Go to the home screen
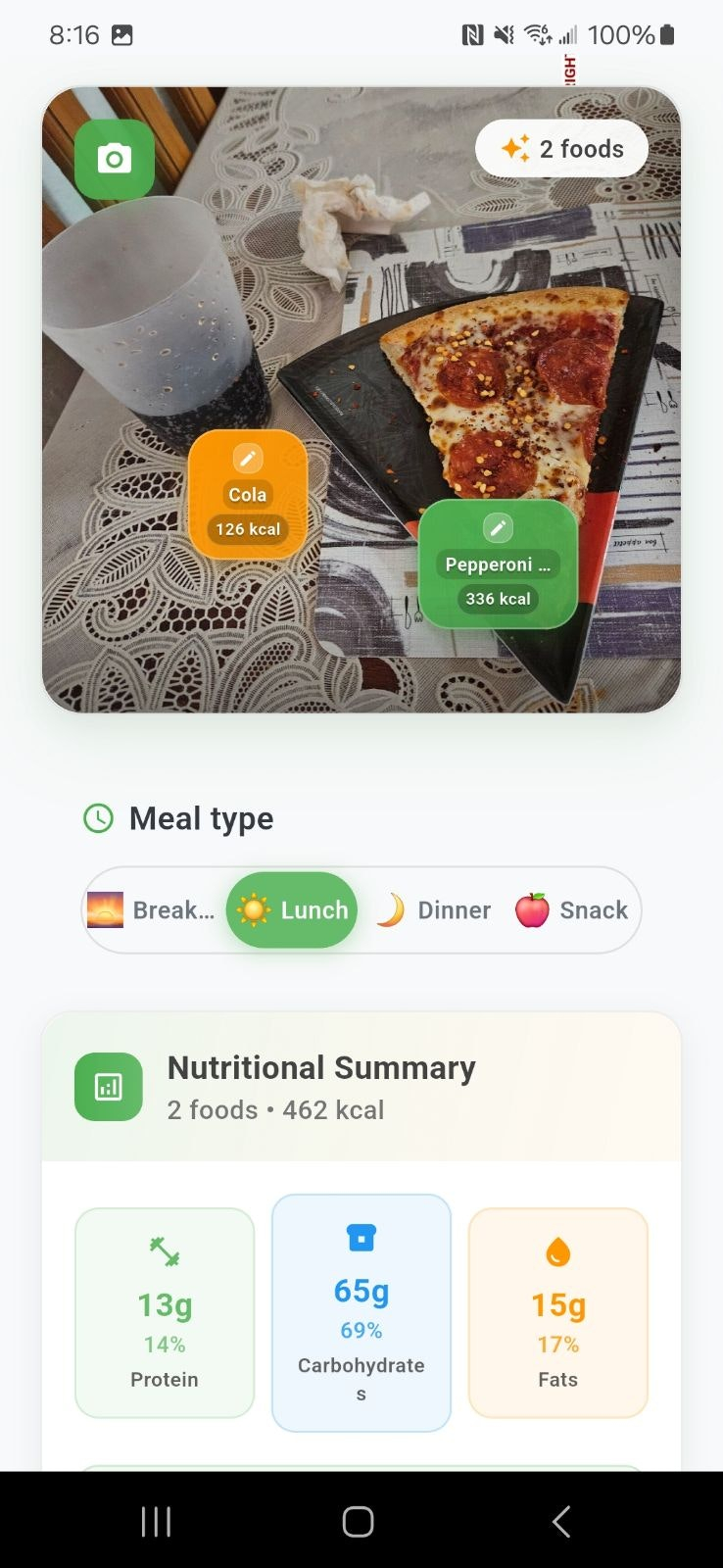 click(x=359, y=1521)
